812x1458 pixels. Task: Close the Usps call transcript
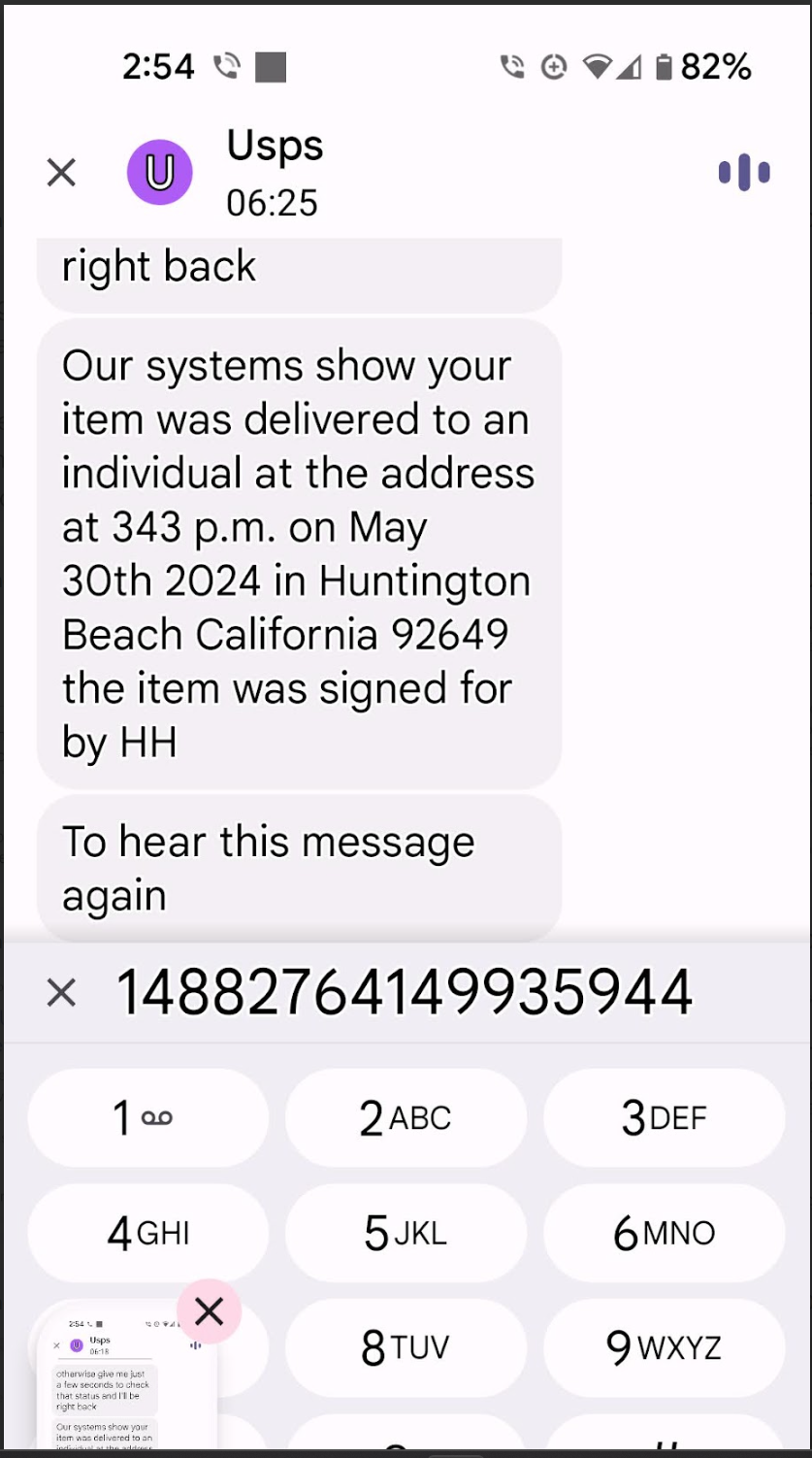[x=61, y=173]
